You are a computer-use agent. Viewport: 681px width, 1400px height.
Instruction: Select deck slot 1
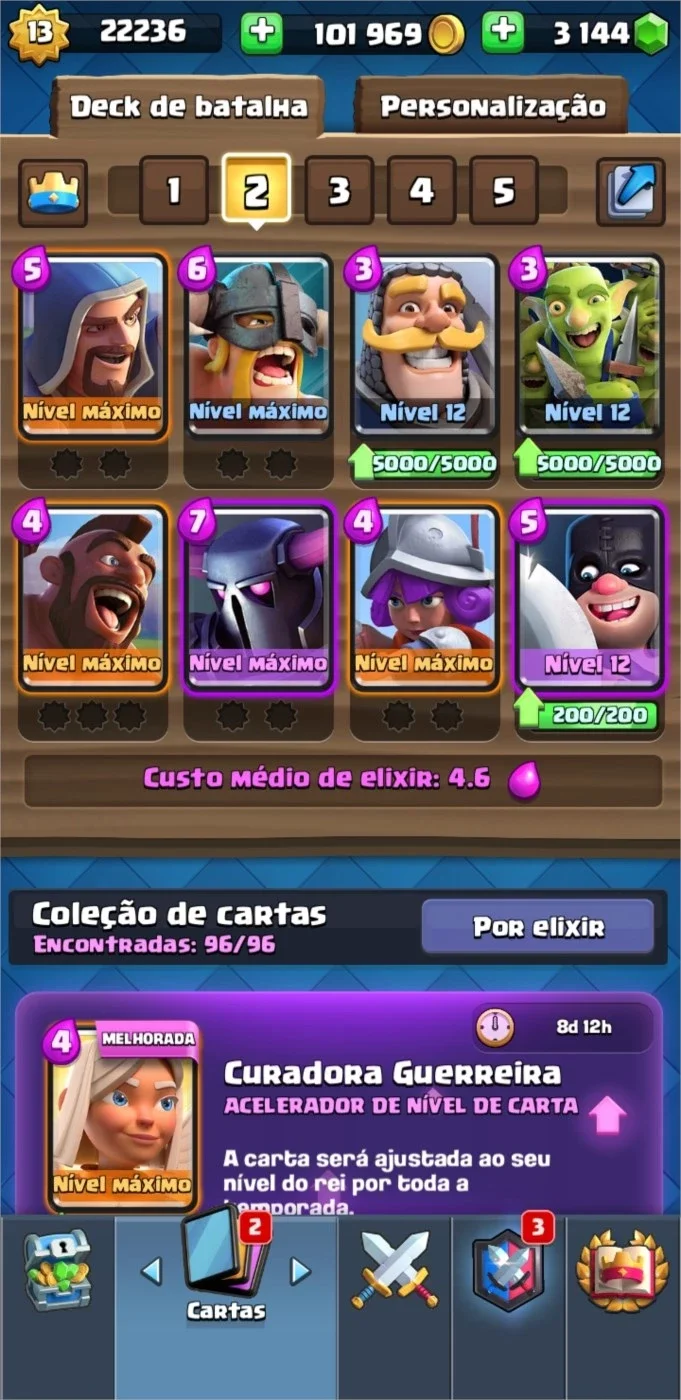tap(174, 190)
